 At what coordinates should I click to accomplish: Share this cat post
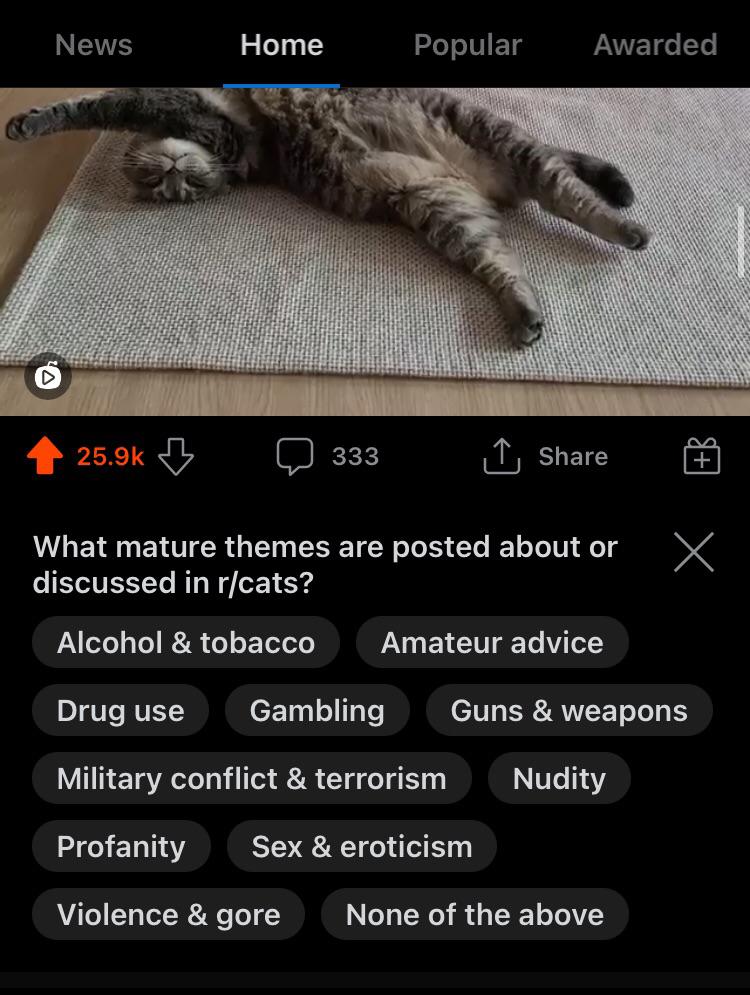[x=546, y=457]
